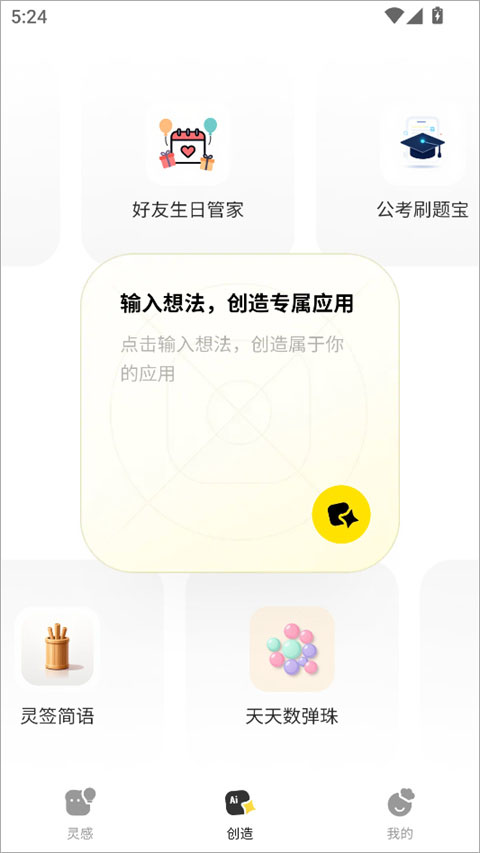Switch to the 灵感 tab
The image size is (480, 853).
[80, 813]
